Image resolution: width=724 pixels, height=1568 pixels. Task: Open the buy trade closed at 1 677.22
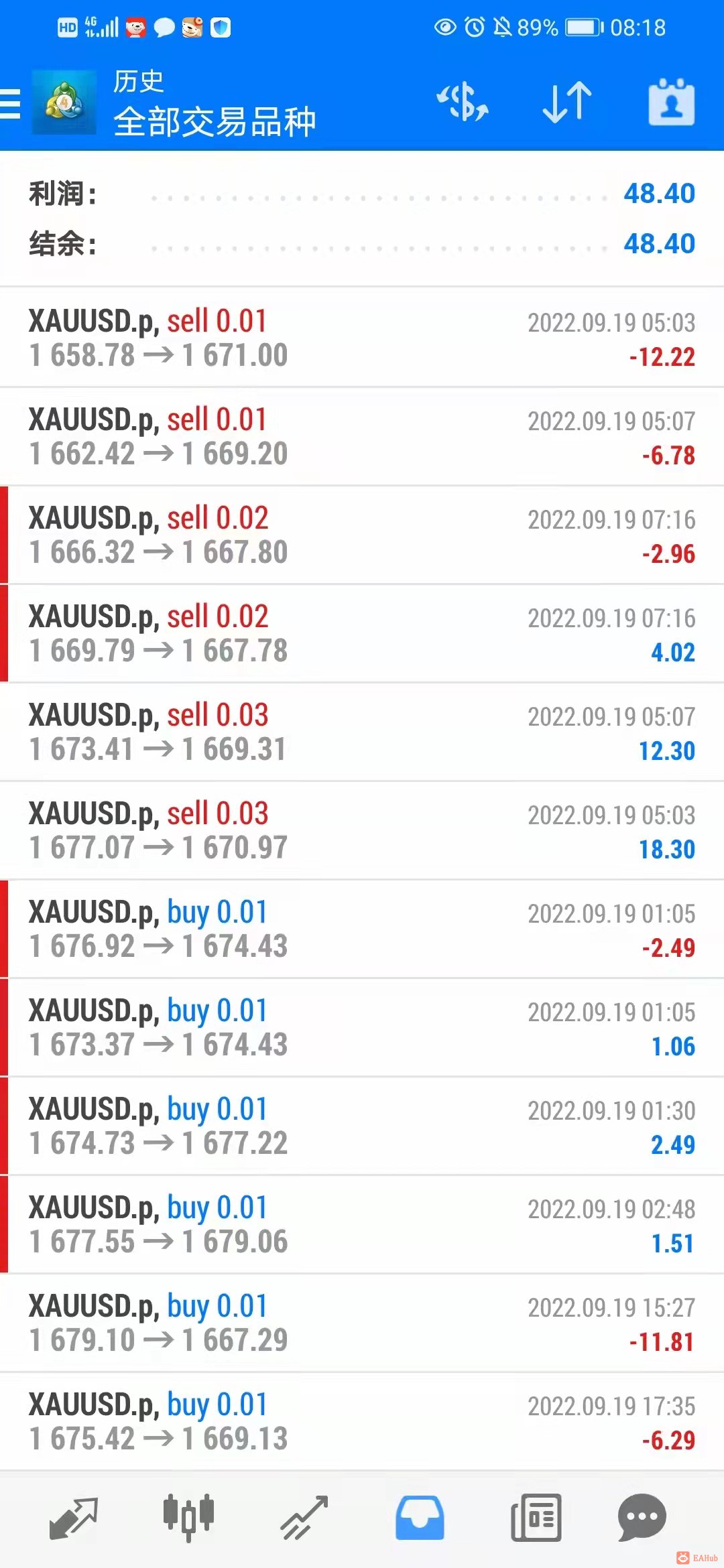[362, 1125]
